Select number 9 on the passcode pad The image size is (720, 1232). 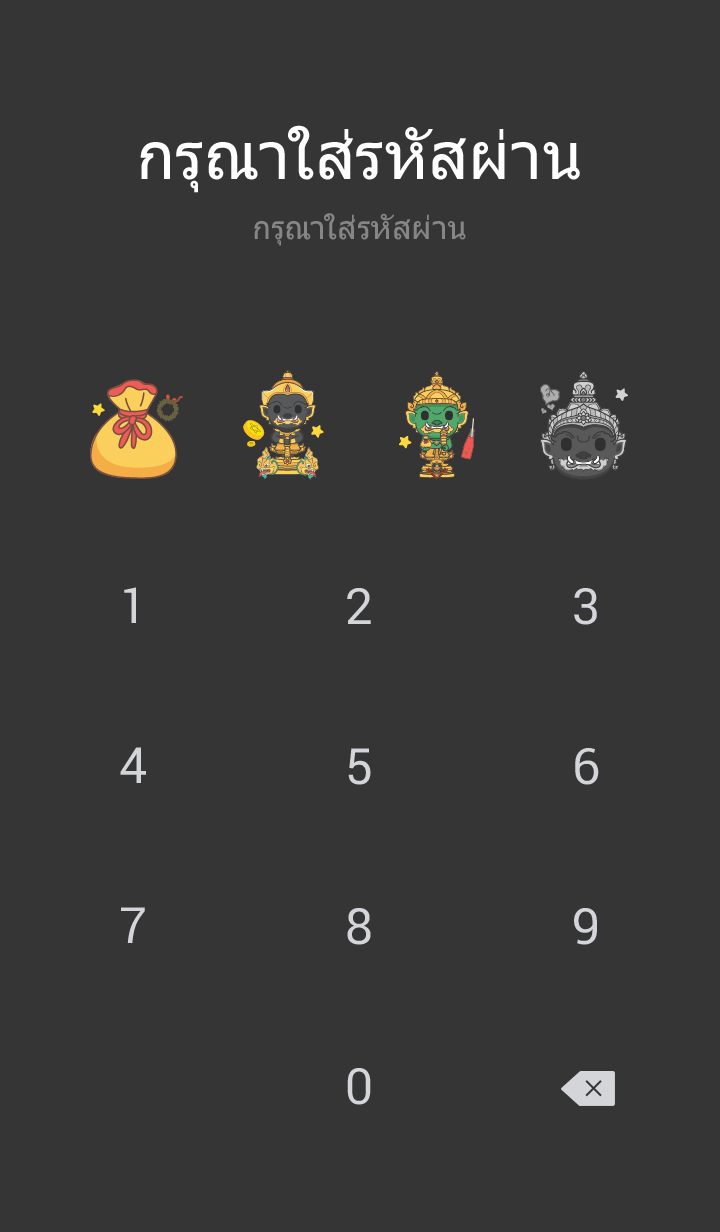[585, 927]
